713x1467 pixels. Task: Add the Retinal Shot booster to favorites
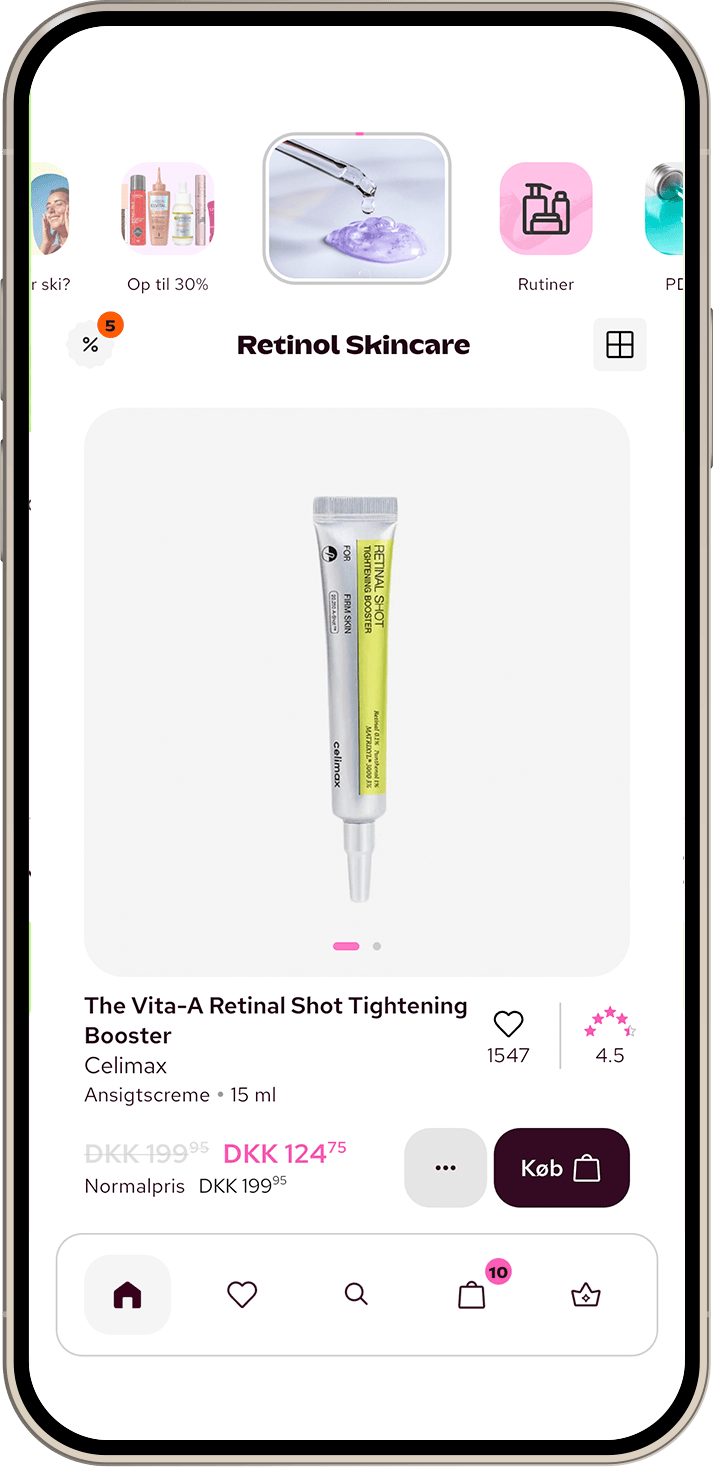tap(509, 1024)
